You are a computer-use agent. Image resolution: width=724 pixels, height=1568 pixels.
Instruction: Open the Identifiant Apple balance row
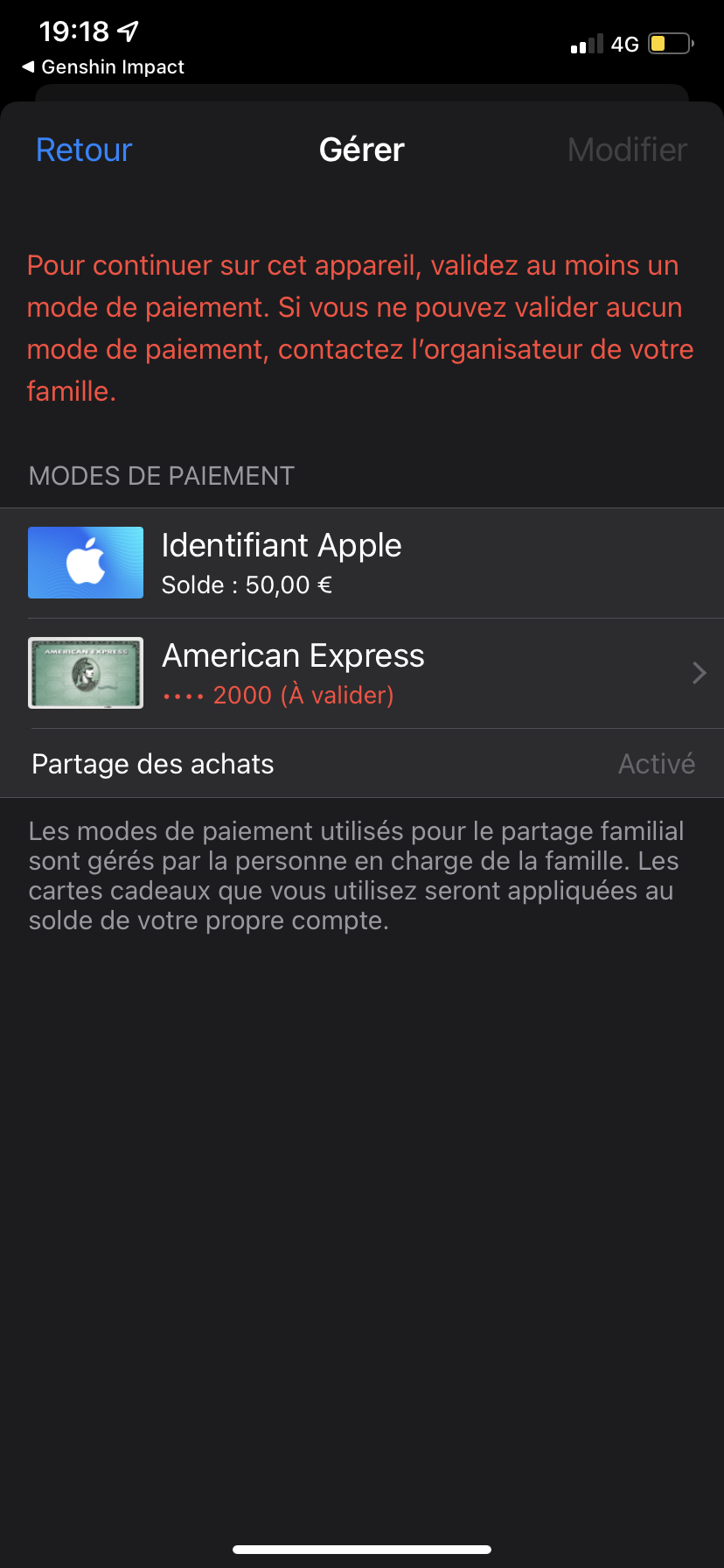[x=362, y=563]
